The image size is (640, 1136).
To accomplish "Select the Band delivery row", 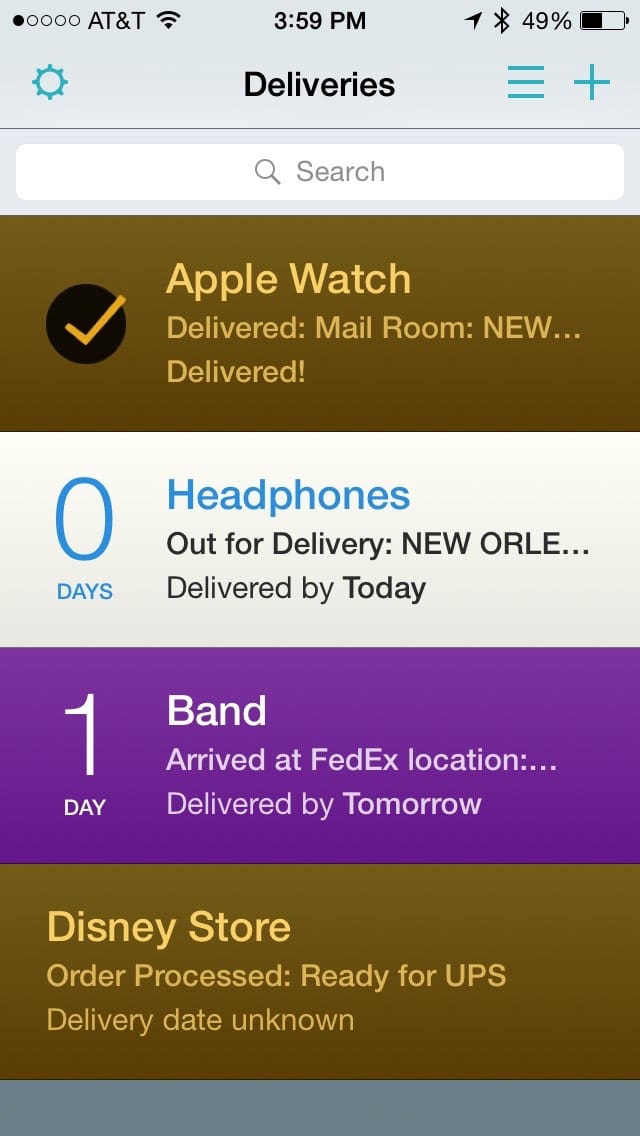I will click(x=320, y=755).
